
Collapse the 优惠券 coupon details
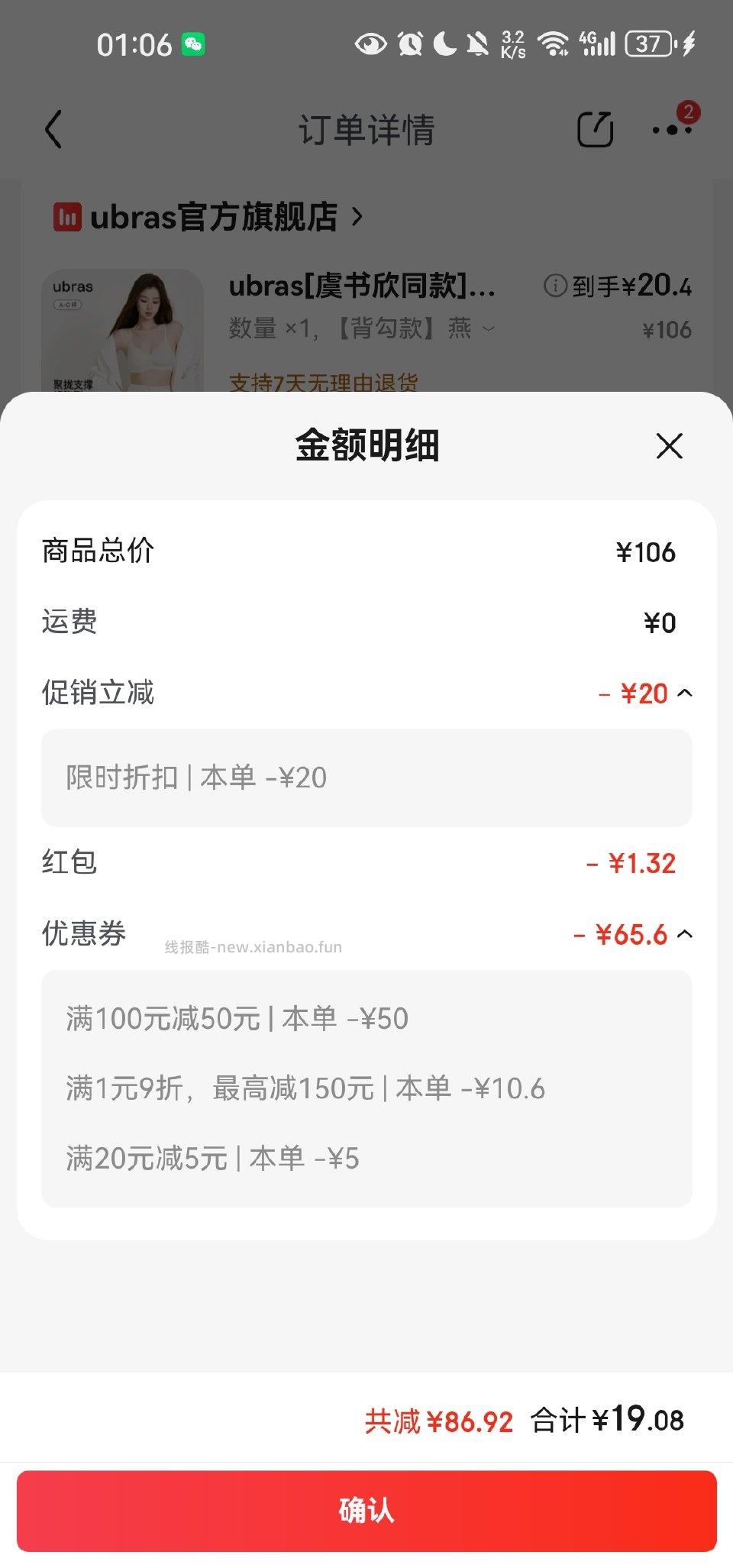coord(686,934)
